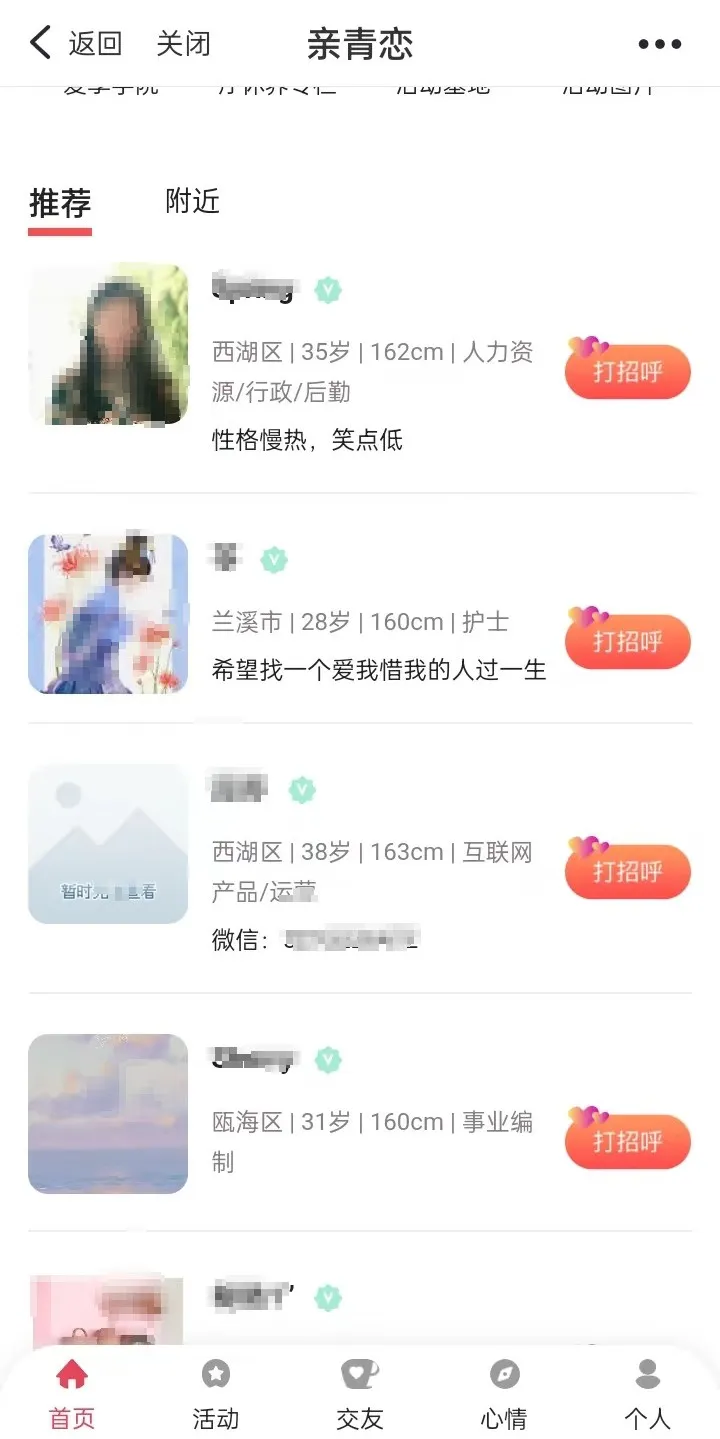Switch to the 活动 tab
The height and width of the screenshot is (1439, 720).
point(216,1395)
